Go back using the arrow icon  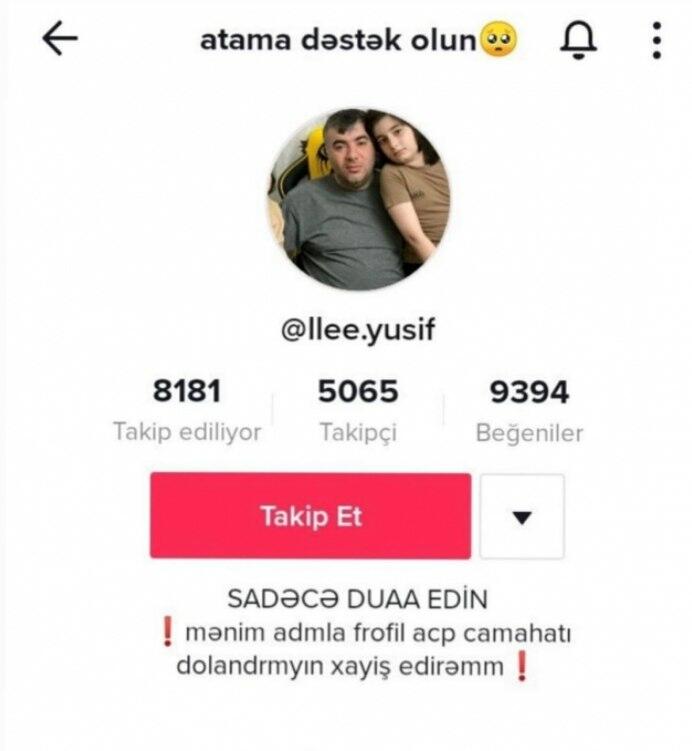pos(60,39)
